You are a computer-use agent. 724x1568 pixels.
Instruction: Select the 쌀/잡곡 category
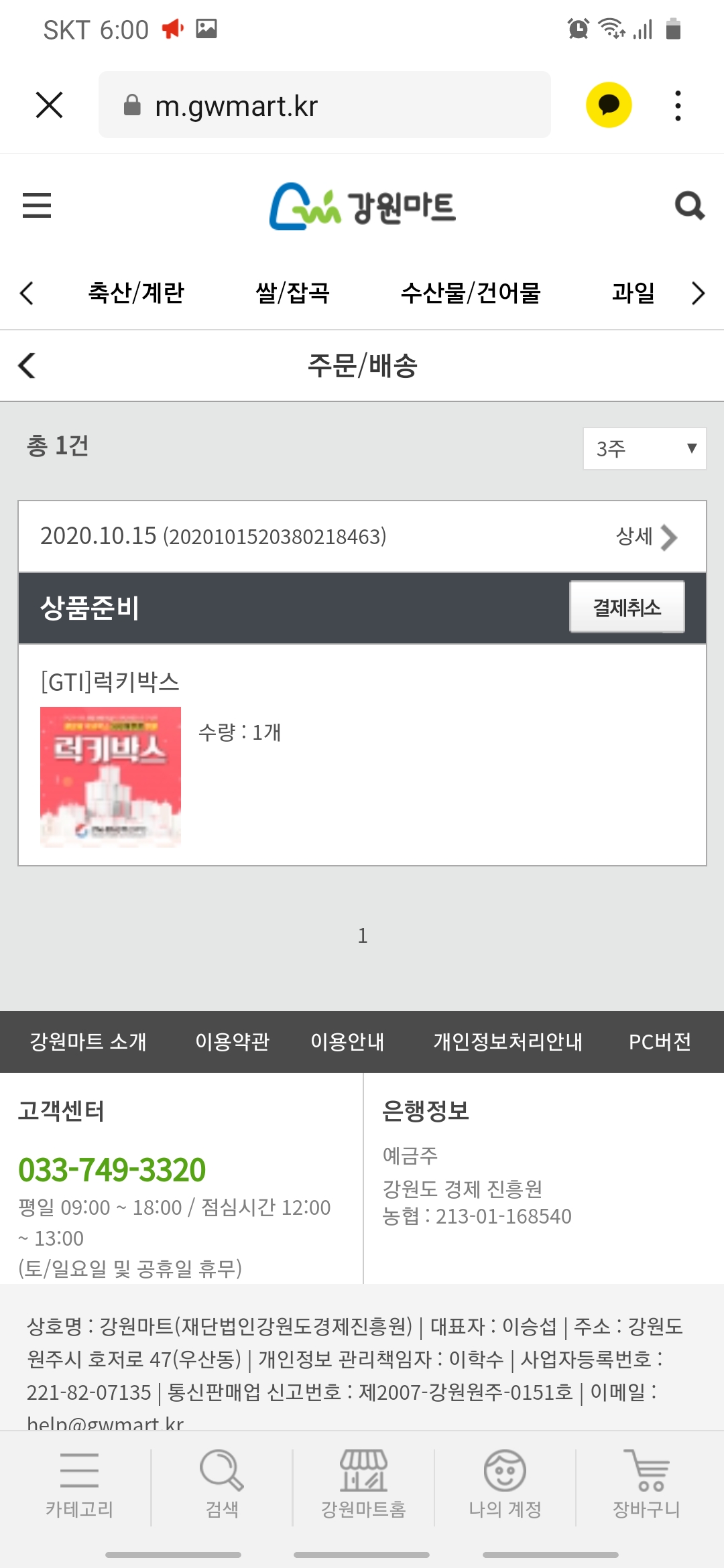pyautogui.click(x=293, y=293)
